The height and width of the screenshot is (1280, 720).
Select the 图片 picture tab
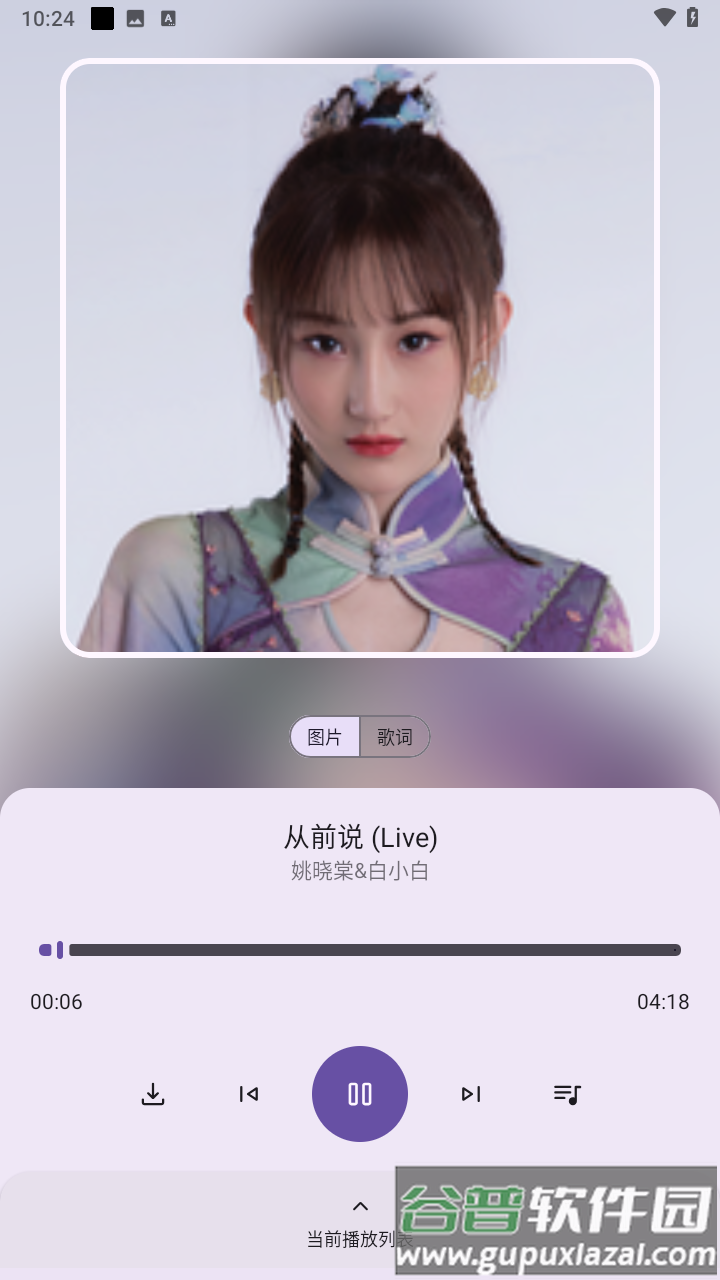[325, 737]
